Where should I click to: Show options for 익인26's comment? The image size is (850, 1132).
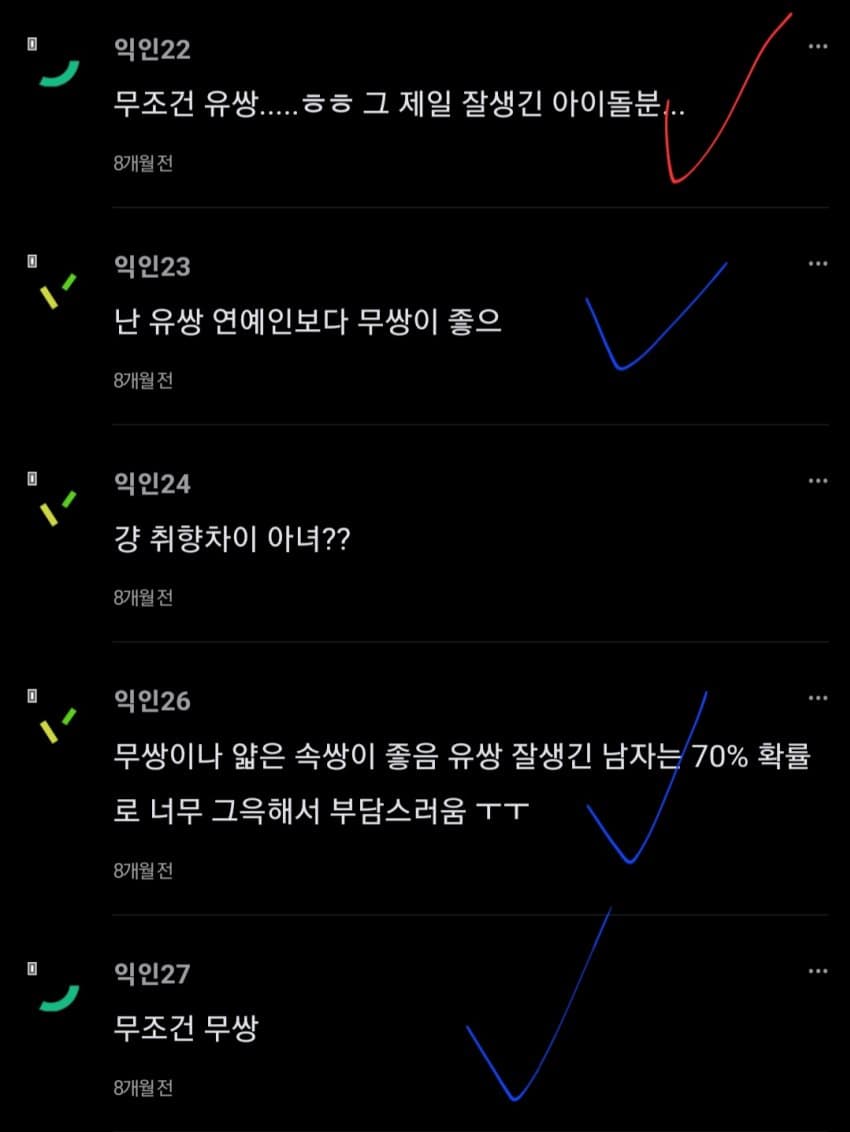pos(817,698)
